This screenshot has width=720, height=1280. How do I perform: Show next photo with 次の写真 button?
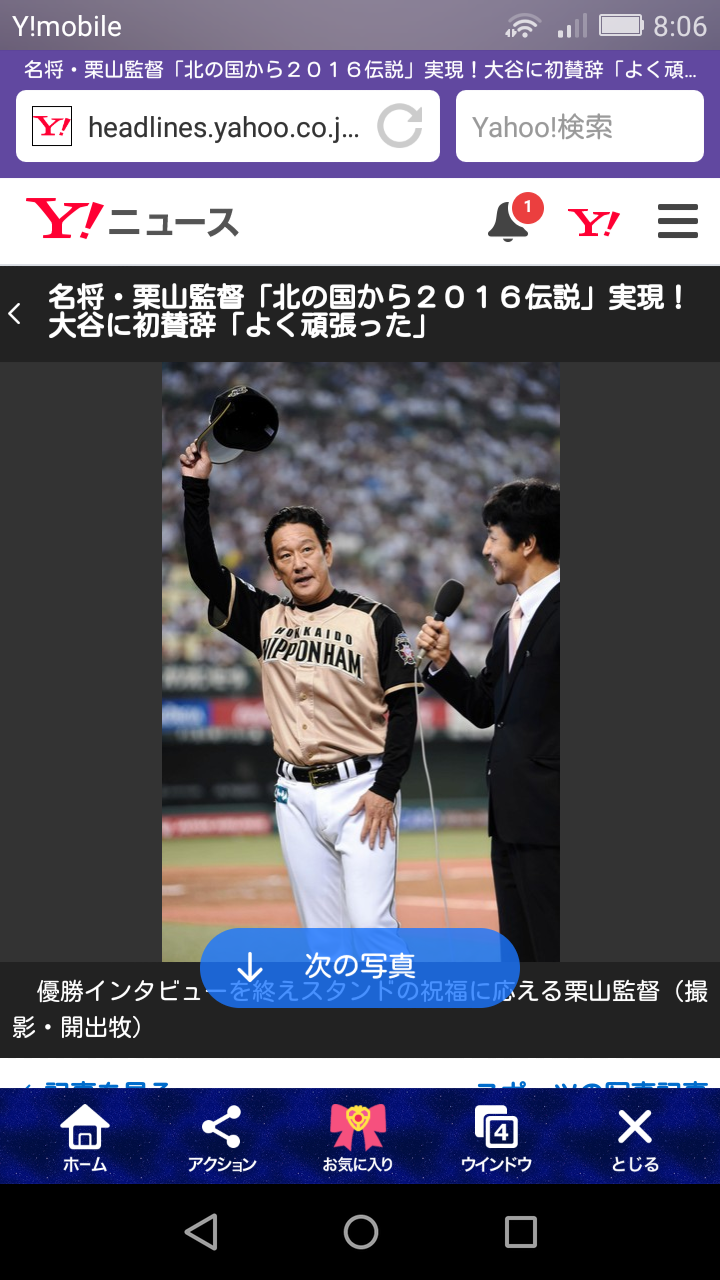[x=360, y=967]
